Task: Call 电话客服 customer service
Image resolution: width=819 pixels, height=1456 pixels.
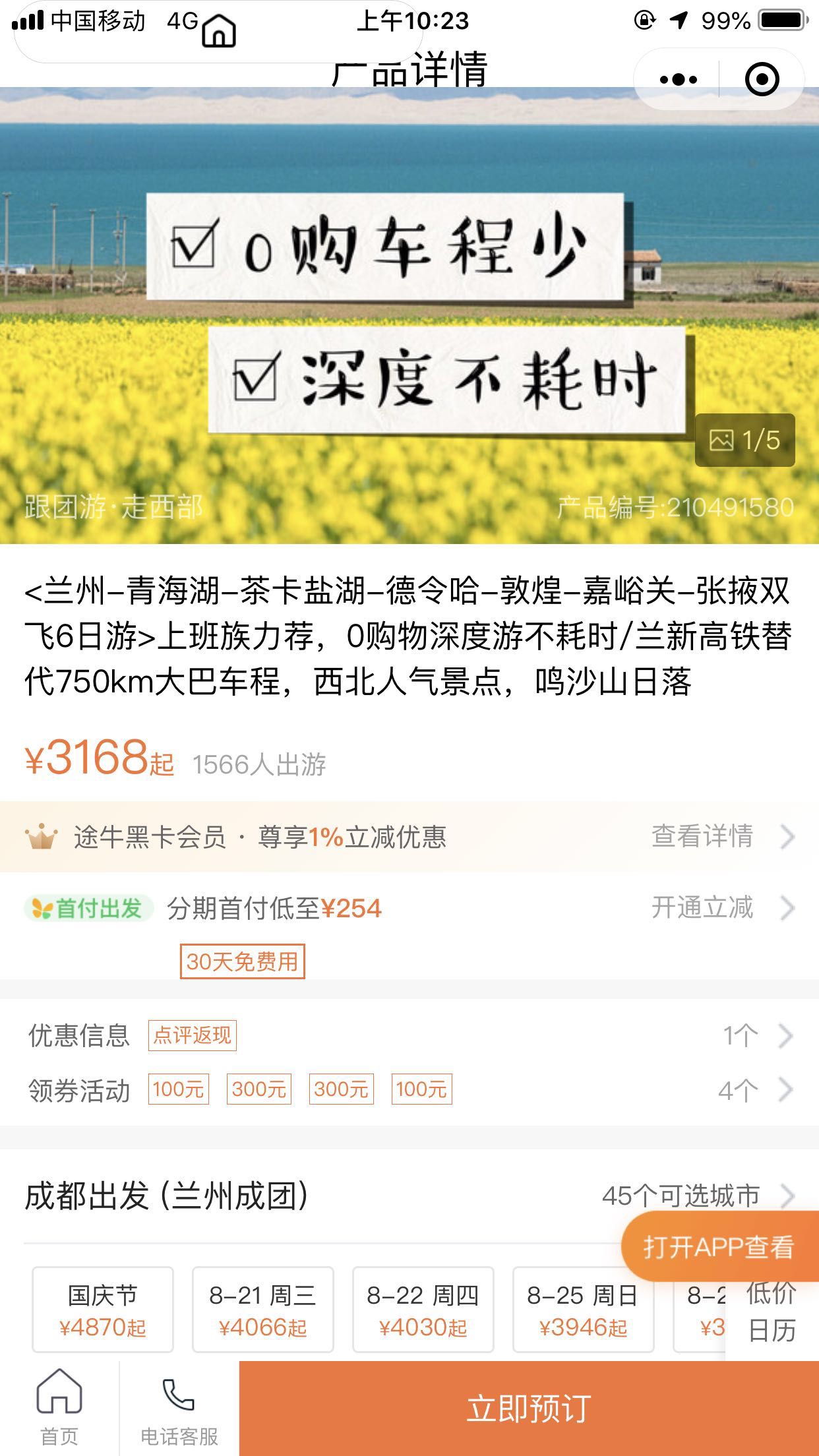Action: click(x=179, y=1408)
